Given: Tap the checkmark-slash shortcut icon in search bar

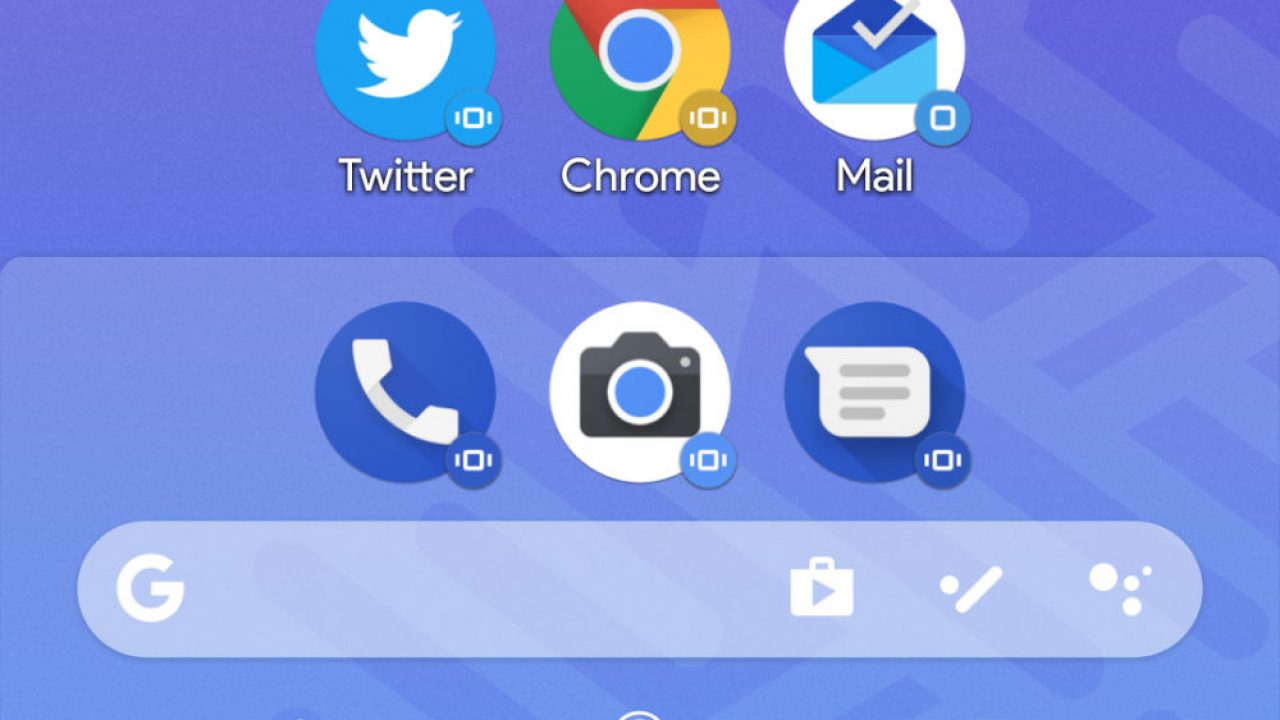Looking at the screenshot, I should pyautogui.click(x=971, y=589).
